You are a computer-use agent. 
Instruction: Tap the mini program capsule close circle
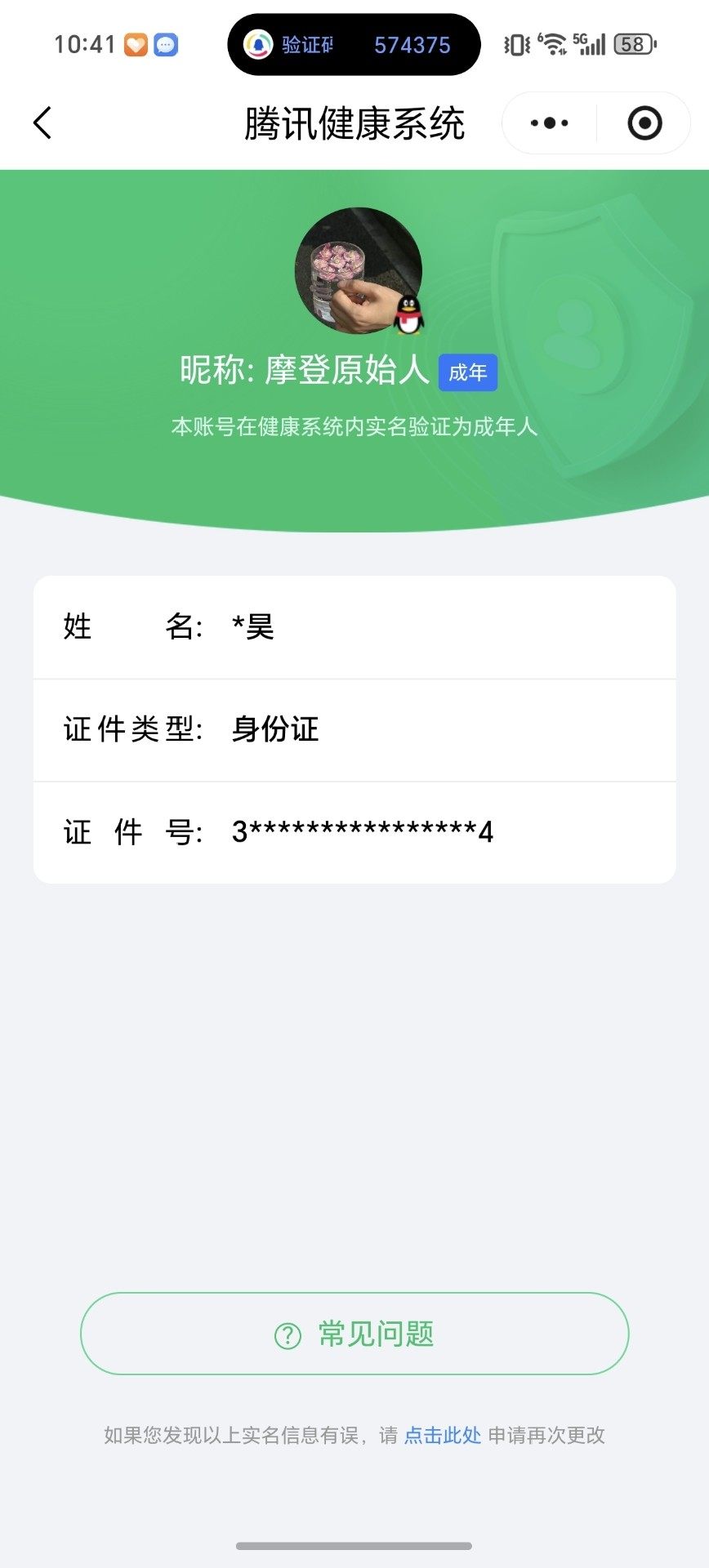[x=644, y=122]
